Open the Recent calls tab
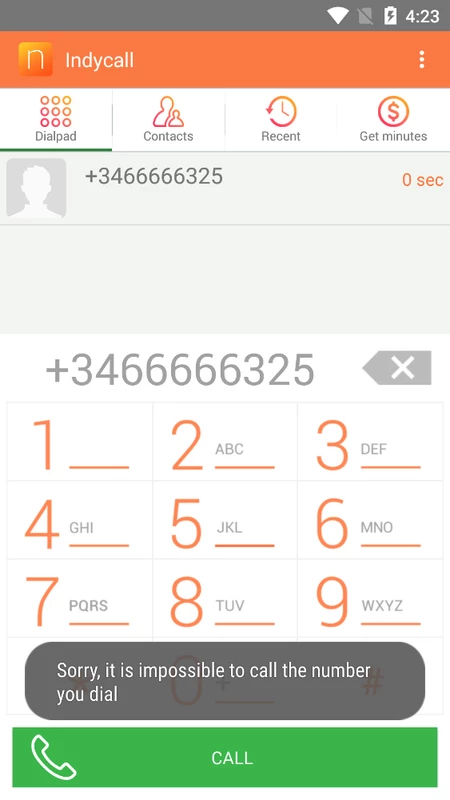 click(281, 120)
